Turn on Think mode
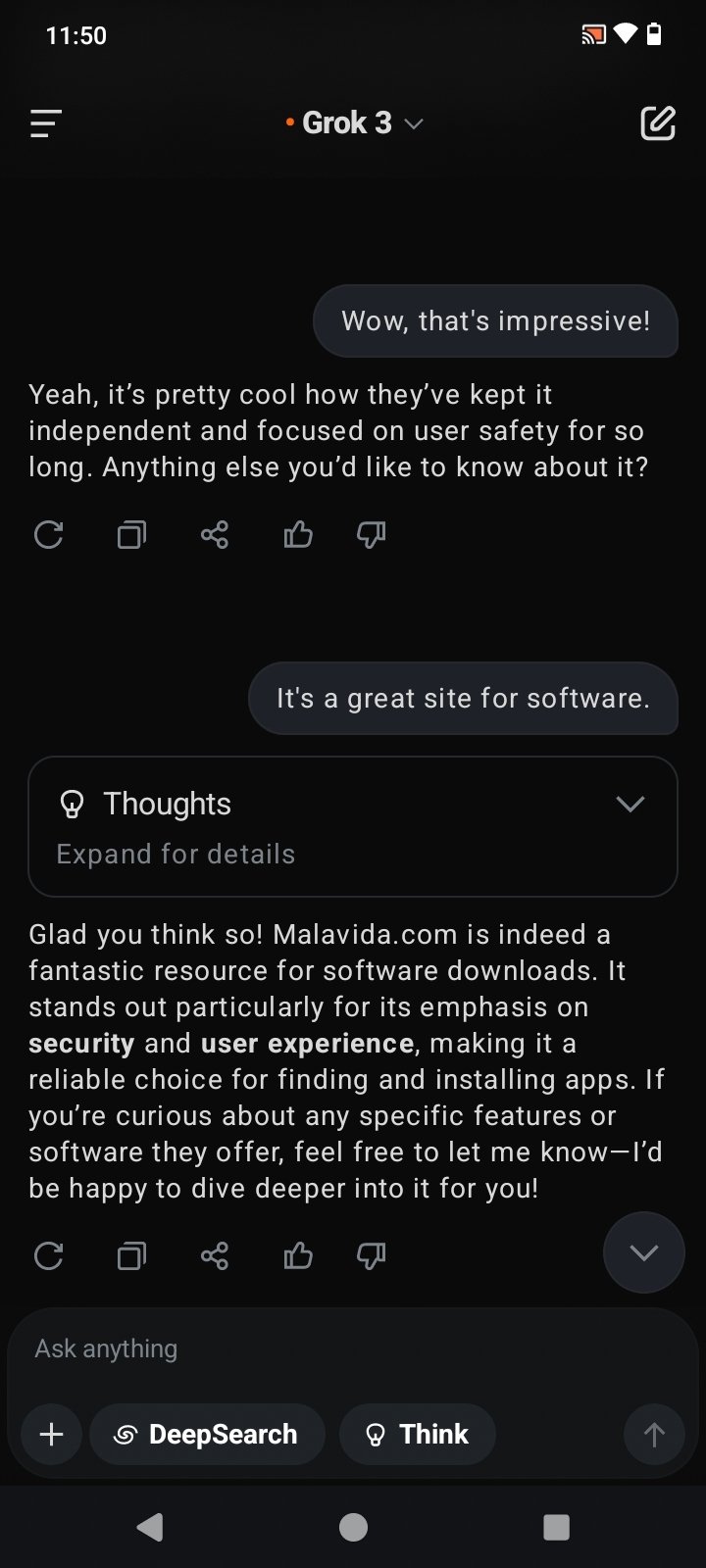 pos(417,1435)
